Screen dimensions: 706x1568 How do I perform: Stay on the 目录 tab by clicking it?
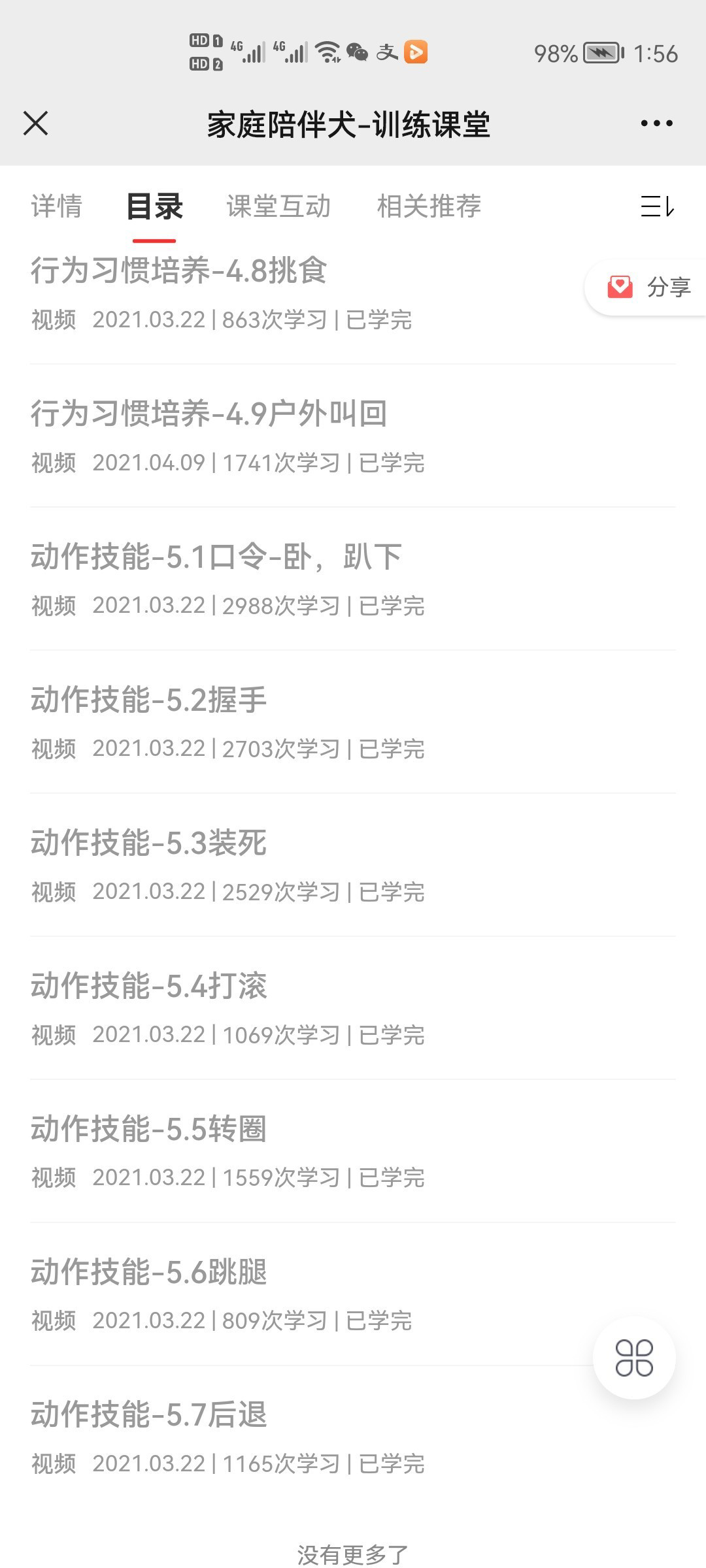[155, 207]
